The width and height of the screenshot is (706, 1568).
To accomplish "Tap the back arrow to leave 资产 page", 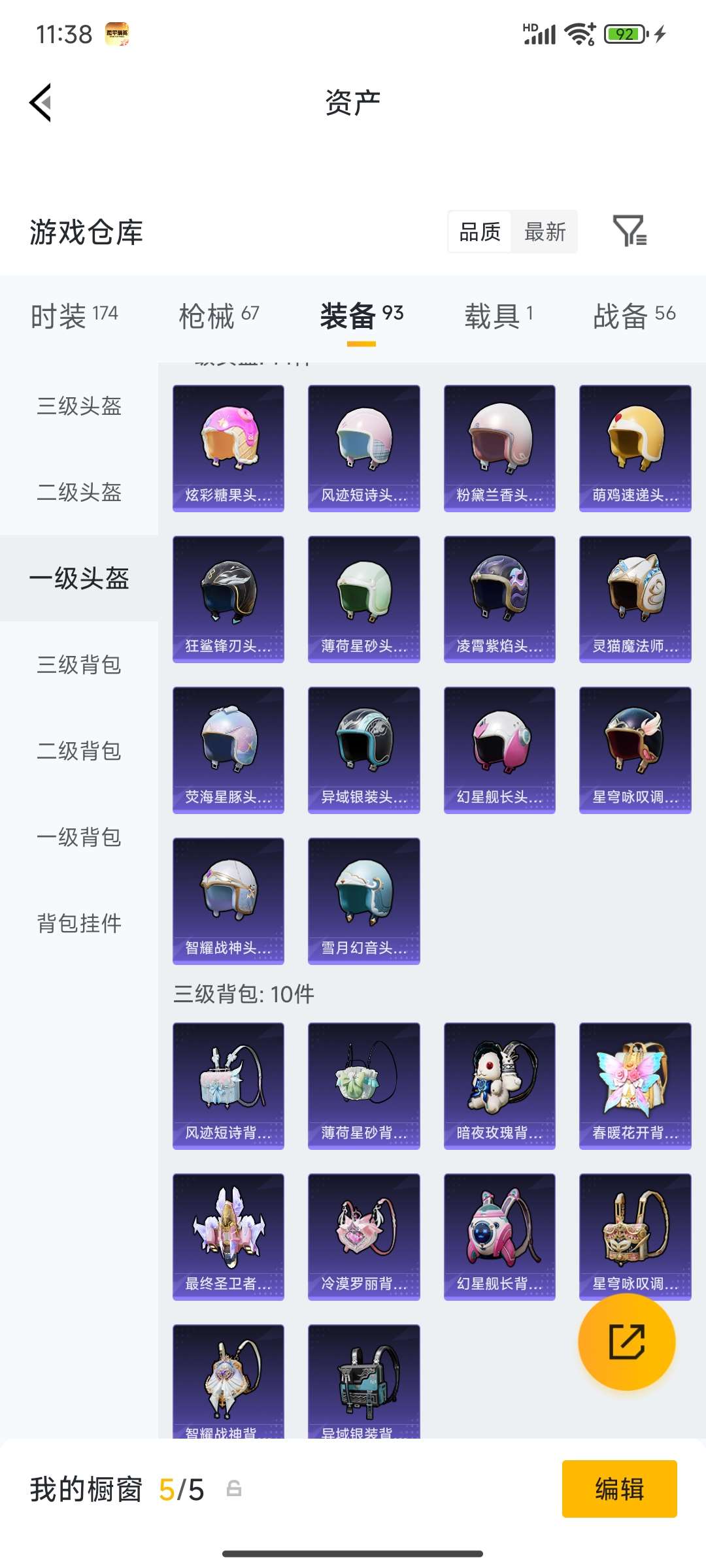I will (x=39, y=102).
